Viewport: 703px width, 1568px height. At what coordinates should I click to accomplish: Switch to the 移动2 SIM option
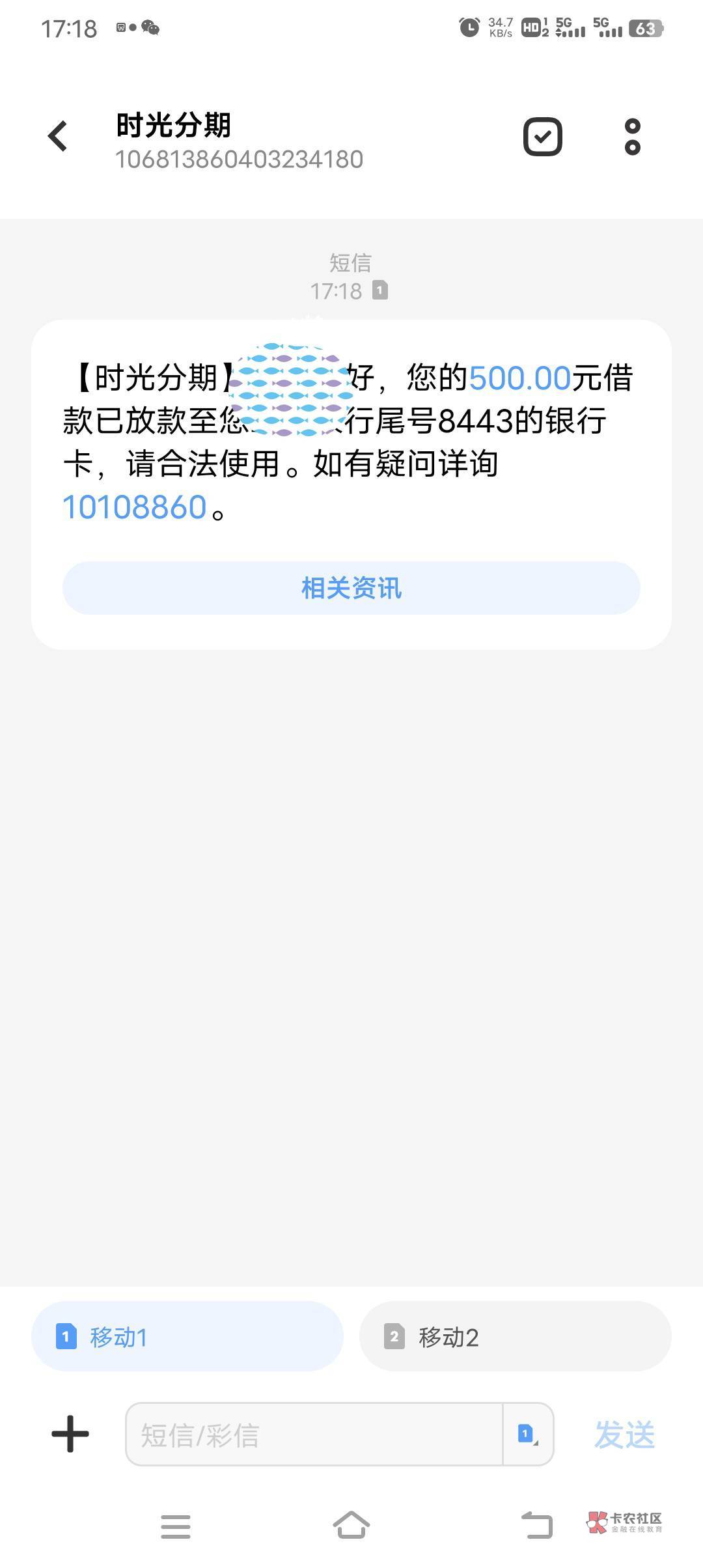click(516, 1337)
